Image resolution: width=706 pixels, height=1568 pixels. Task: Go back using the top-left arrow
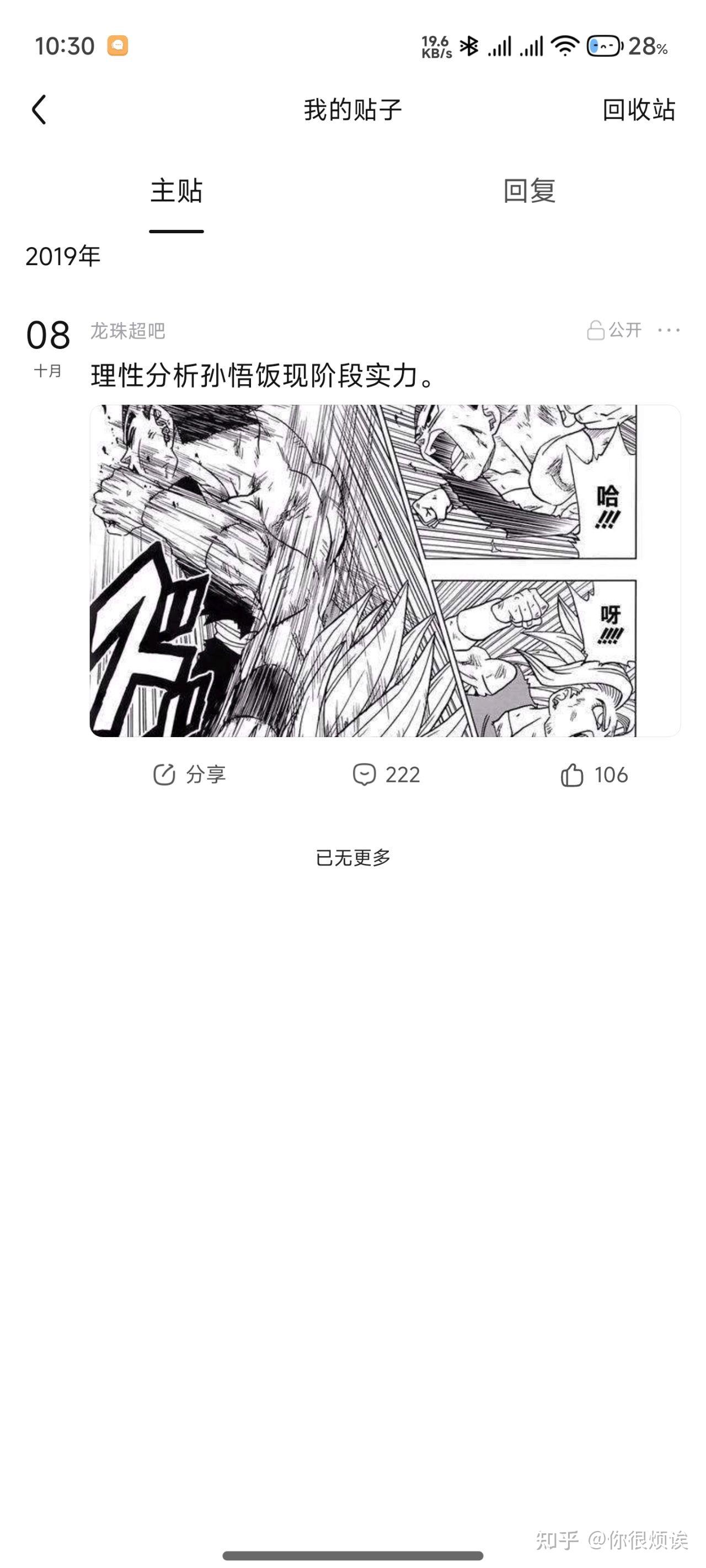click(x=39, y=110)
